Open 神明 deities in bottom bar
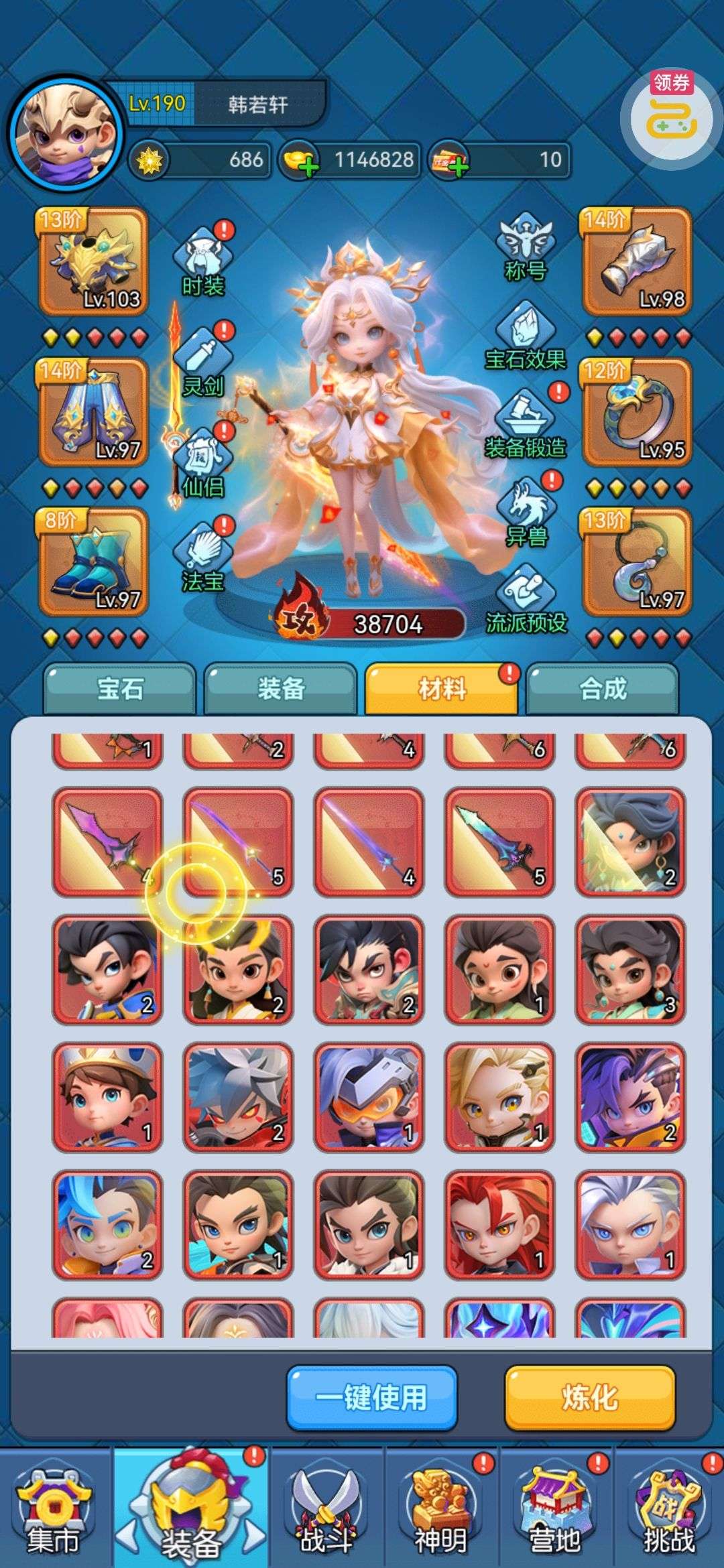Image resolution: width=724 pixels, height=1568 pixels. coord(440,1510)
